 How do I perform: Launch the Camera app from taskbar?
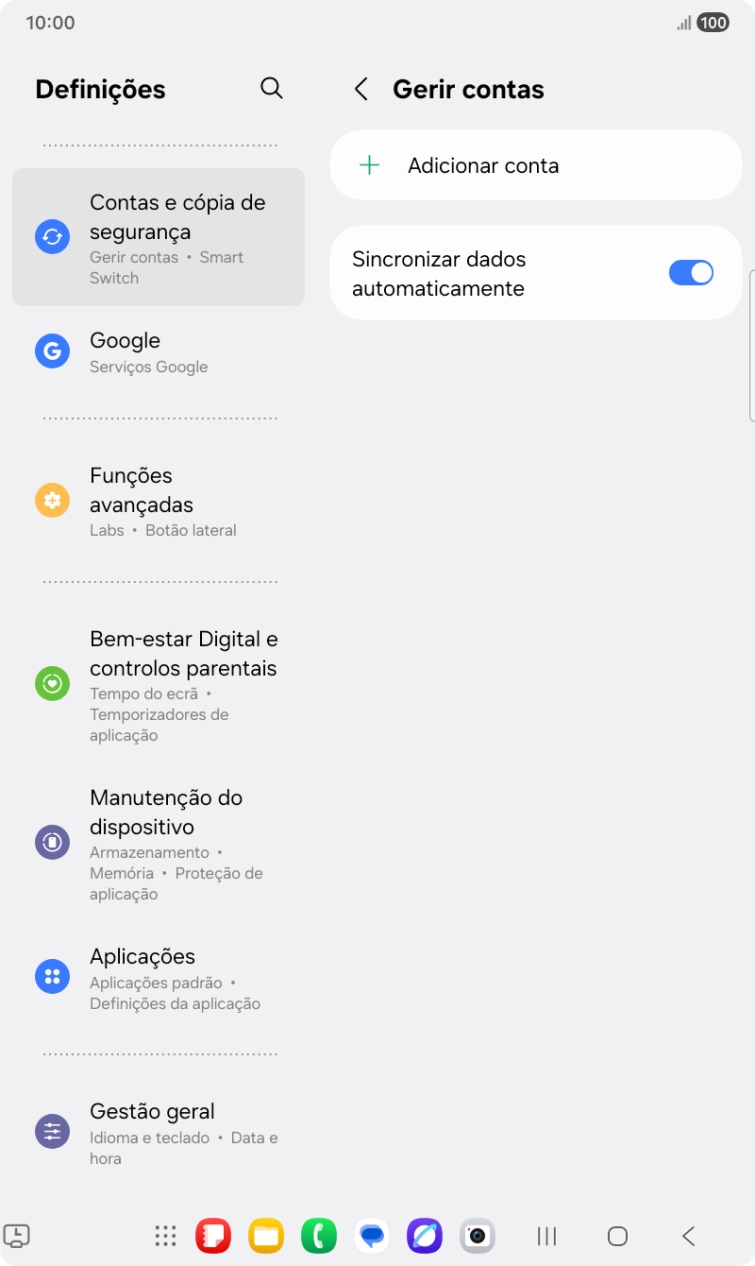pos(477,1236)
